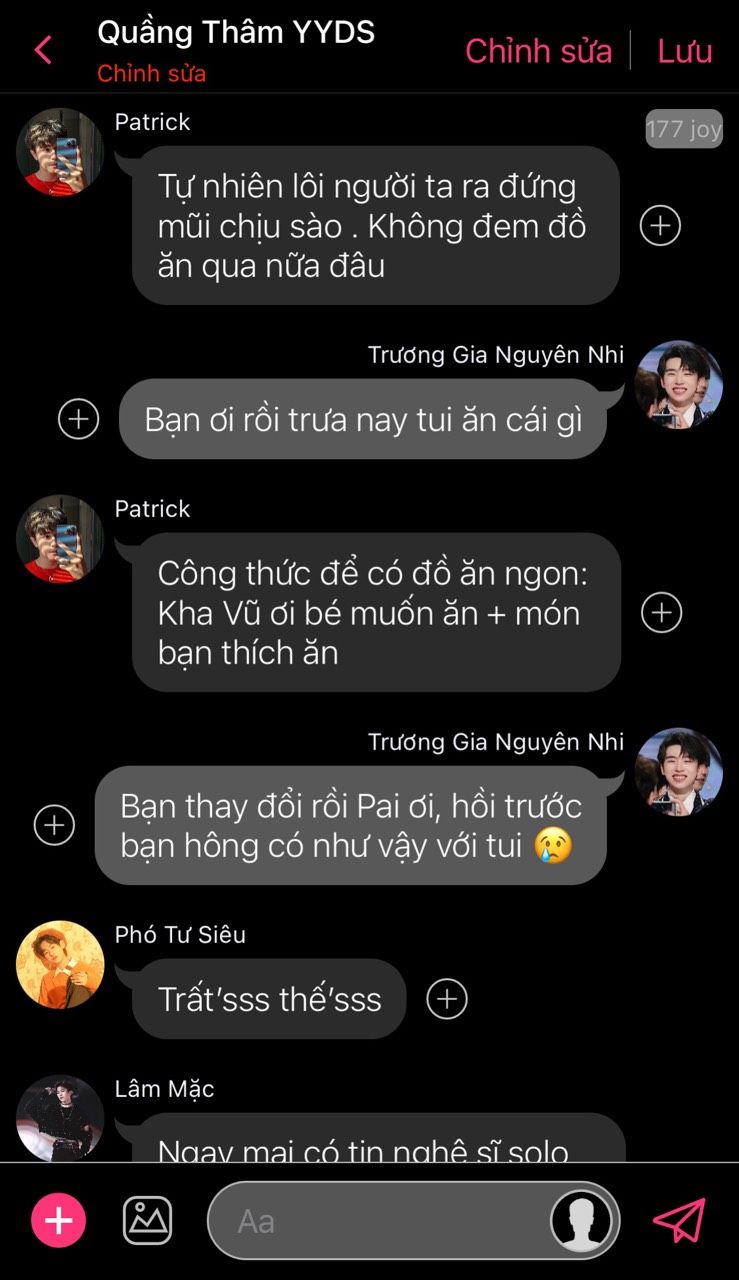Open the pink plus attachment button
The image size is (739, 1280).
point(59,1221)
